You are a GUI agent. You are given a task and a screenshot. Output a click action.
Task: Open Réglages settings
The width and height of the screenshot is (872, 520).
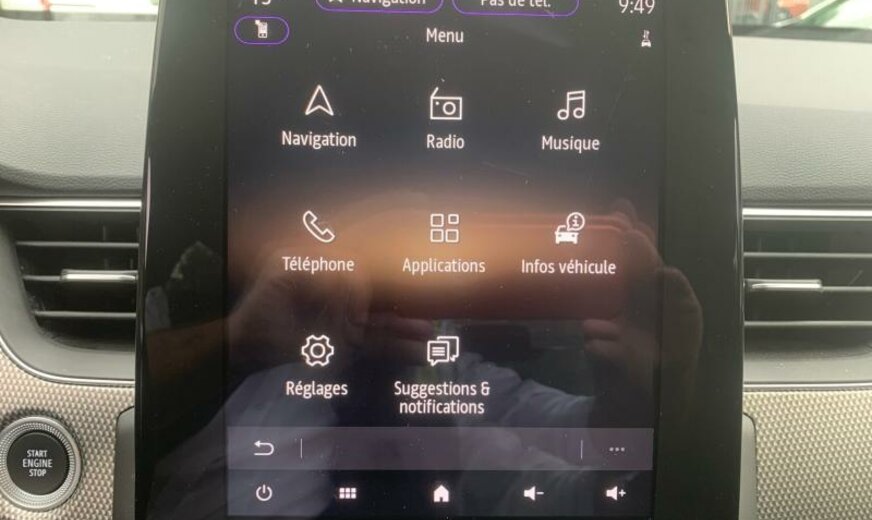pyautogui.click(x=317, y=364)
